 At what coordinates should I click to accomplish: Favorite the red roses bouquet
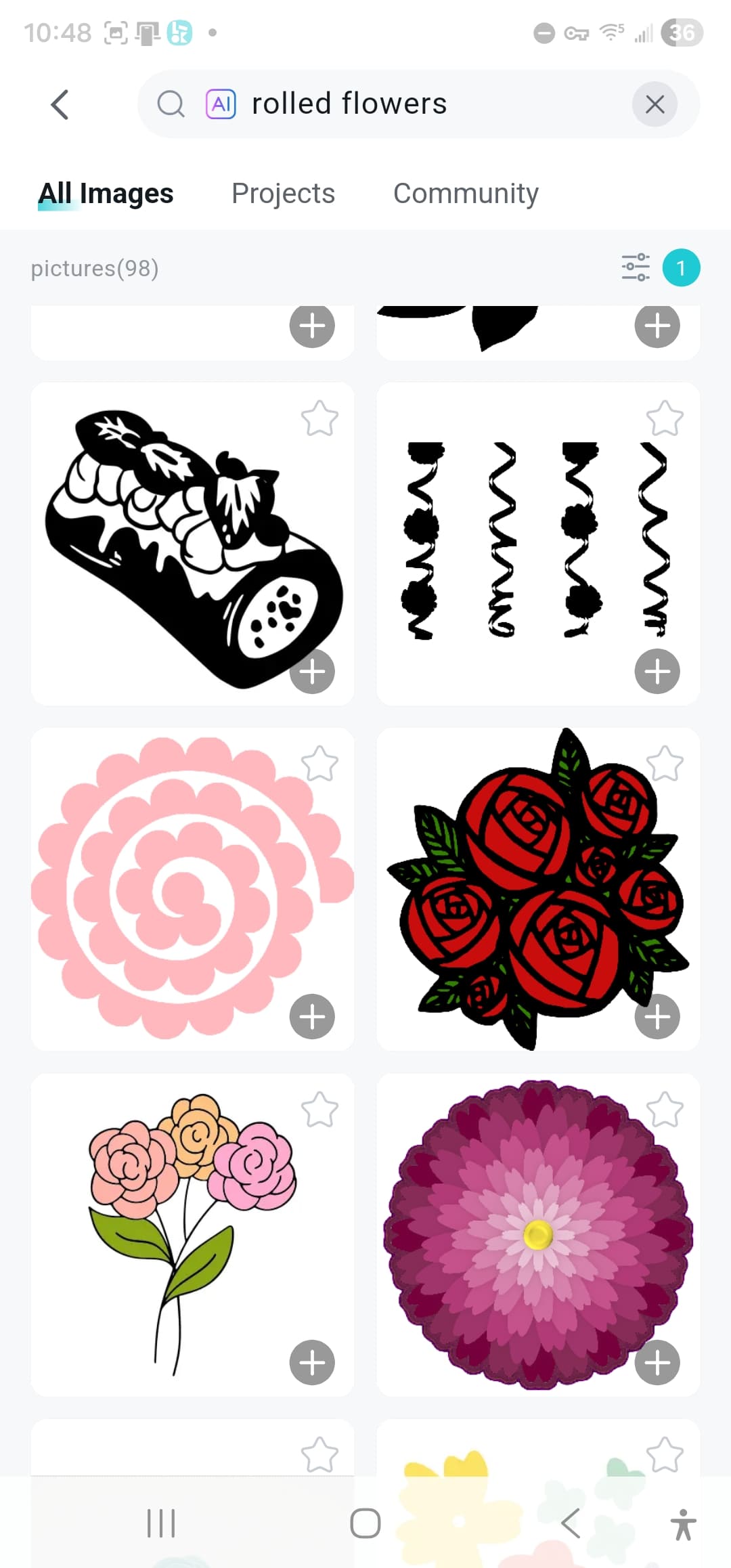[665, 763]
